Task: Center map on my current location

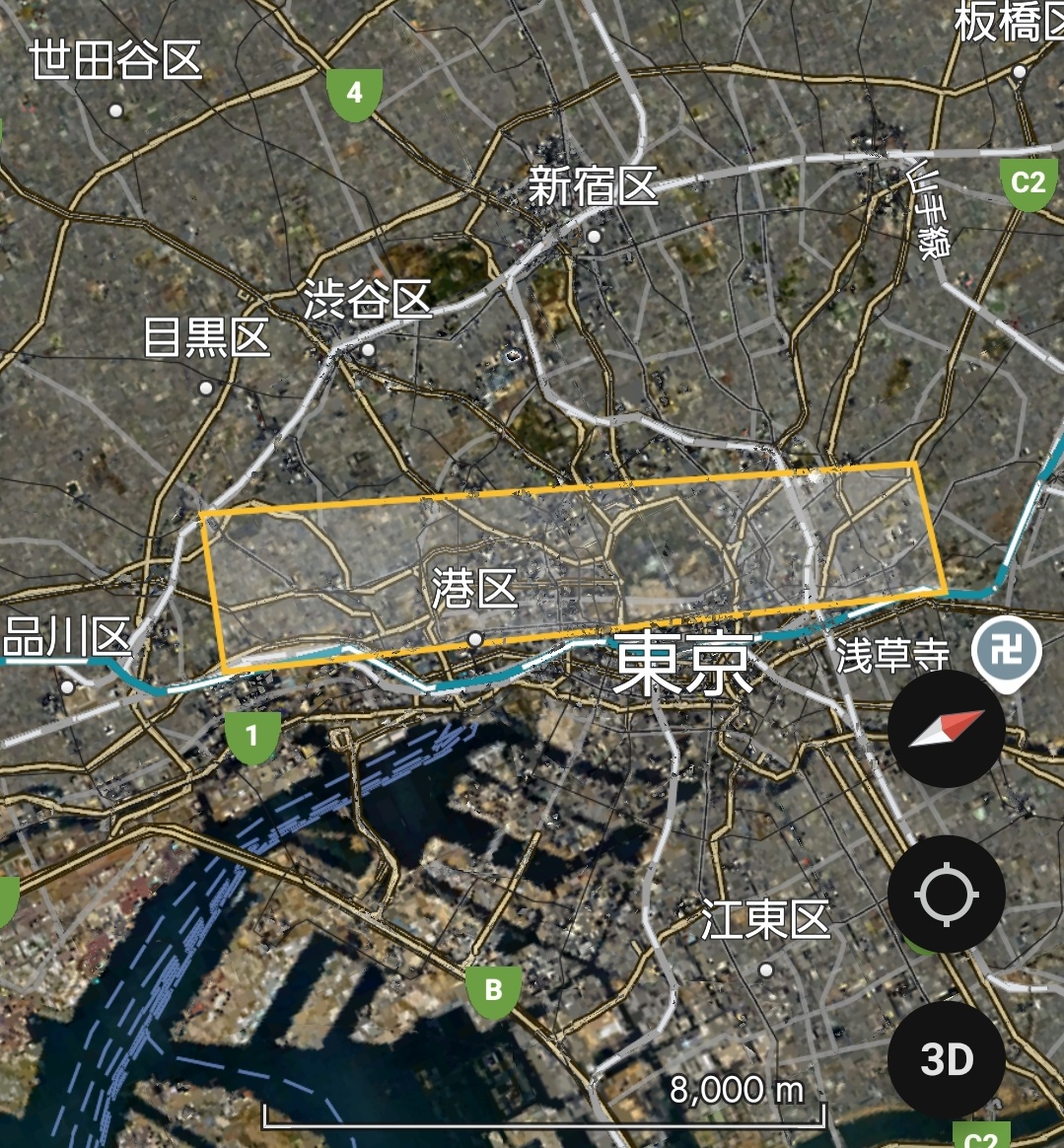Action: 946,894
